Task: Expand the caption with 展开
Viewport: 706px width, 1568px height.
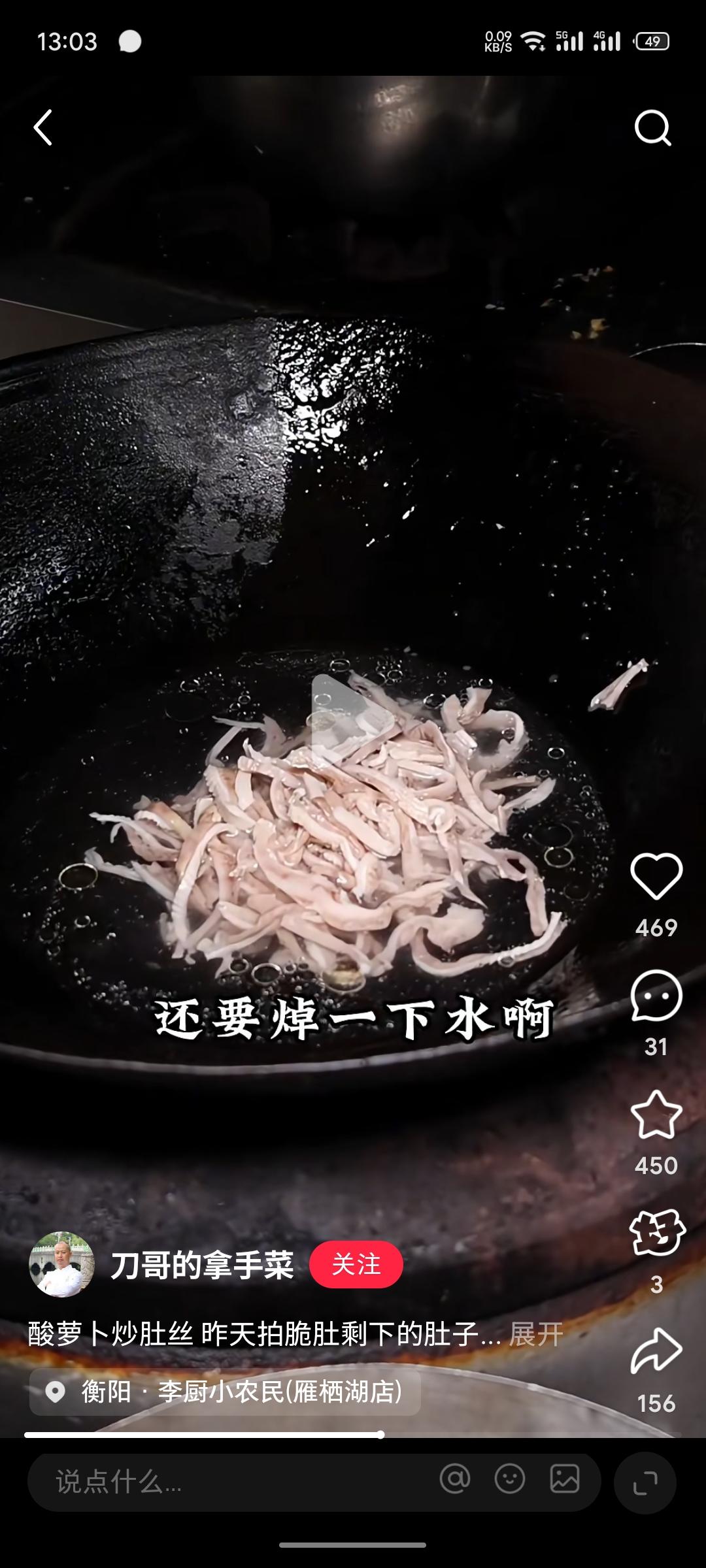Action: [x=536, y=1334]
